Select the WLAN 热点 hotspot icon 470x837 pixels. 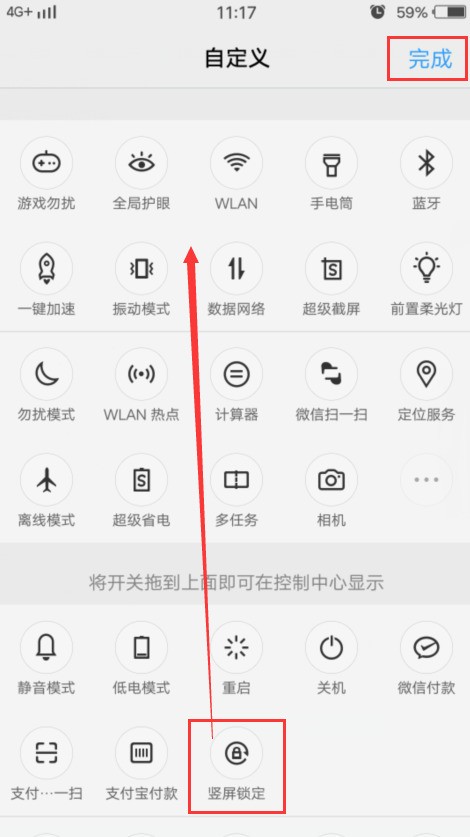click(142, 374)
